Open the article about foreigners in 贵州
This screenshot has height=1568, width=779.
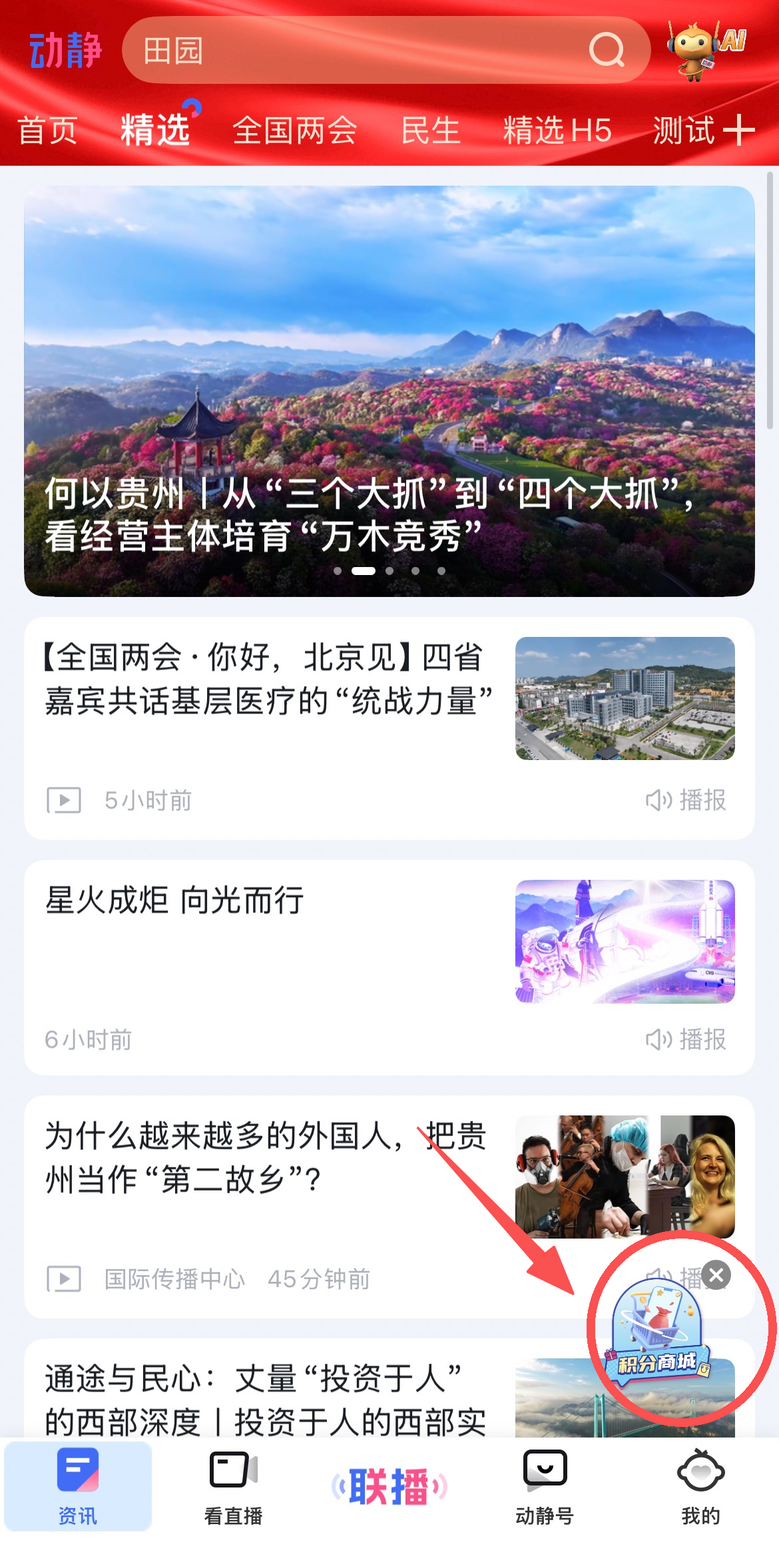(266, 1158)
